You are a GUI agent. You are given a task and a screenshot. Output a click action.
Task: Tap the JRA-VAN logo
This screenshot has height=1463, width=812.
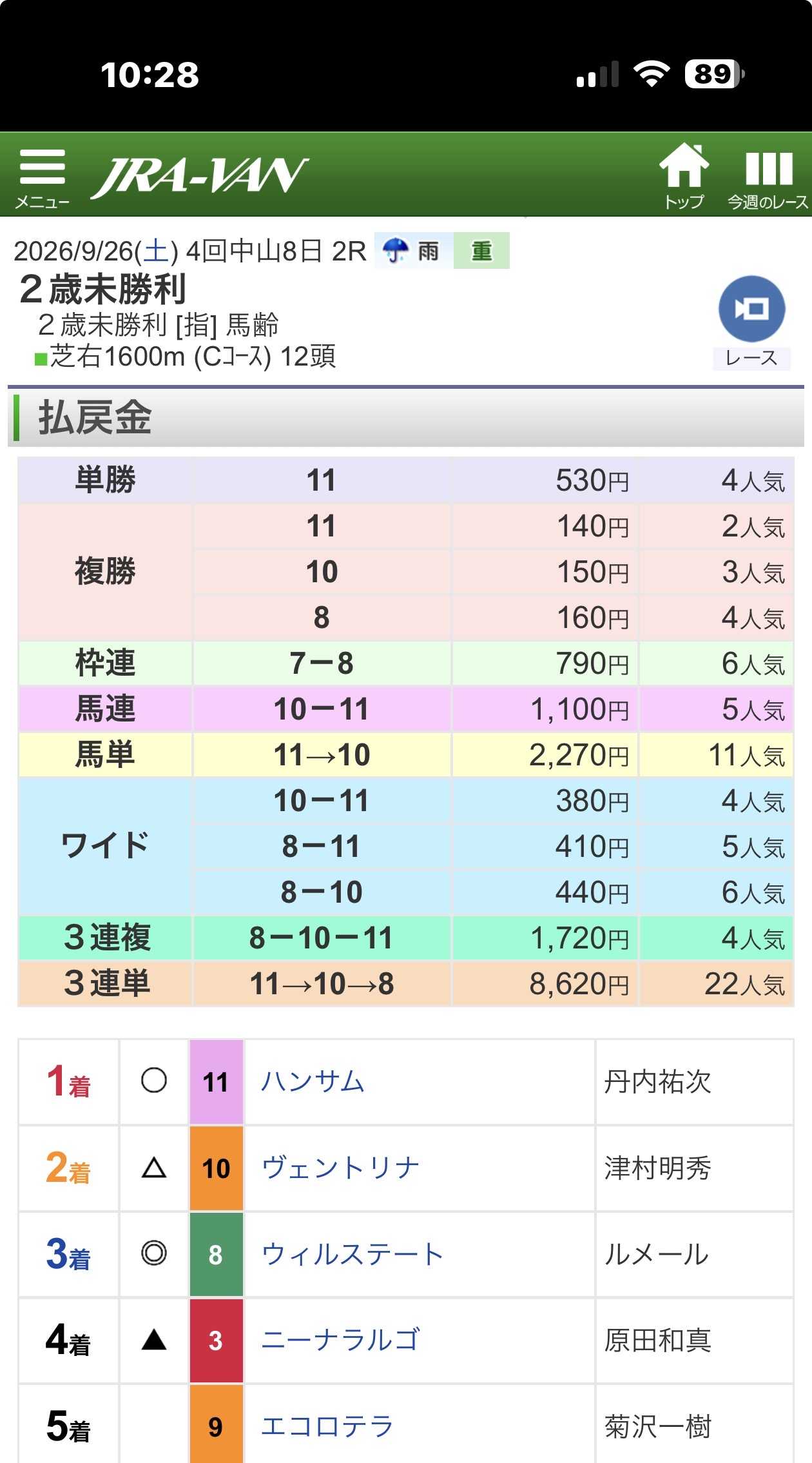(200, 177)
